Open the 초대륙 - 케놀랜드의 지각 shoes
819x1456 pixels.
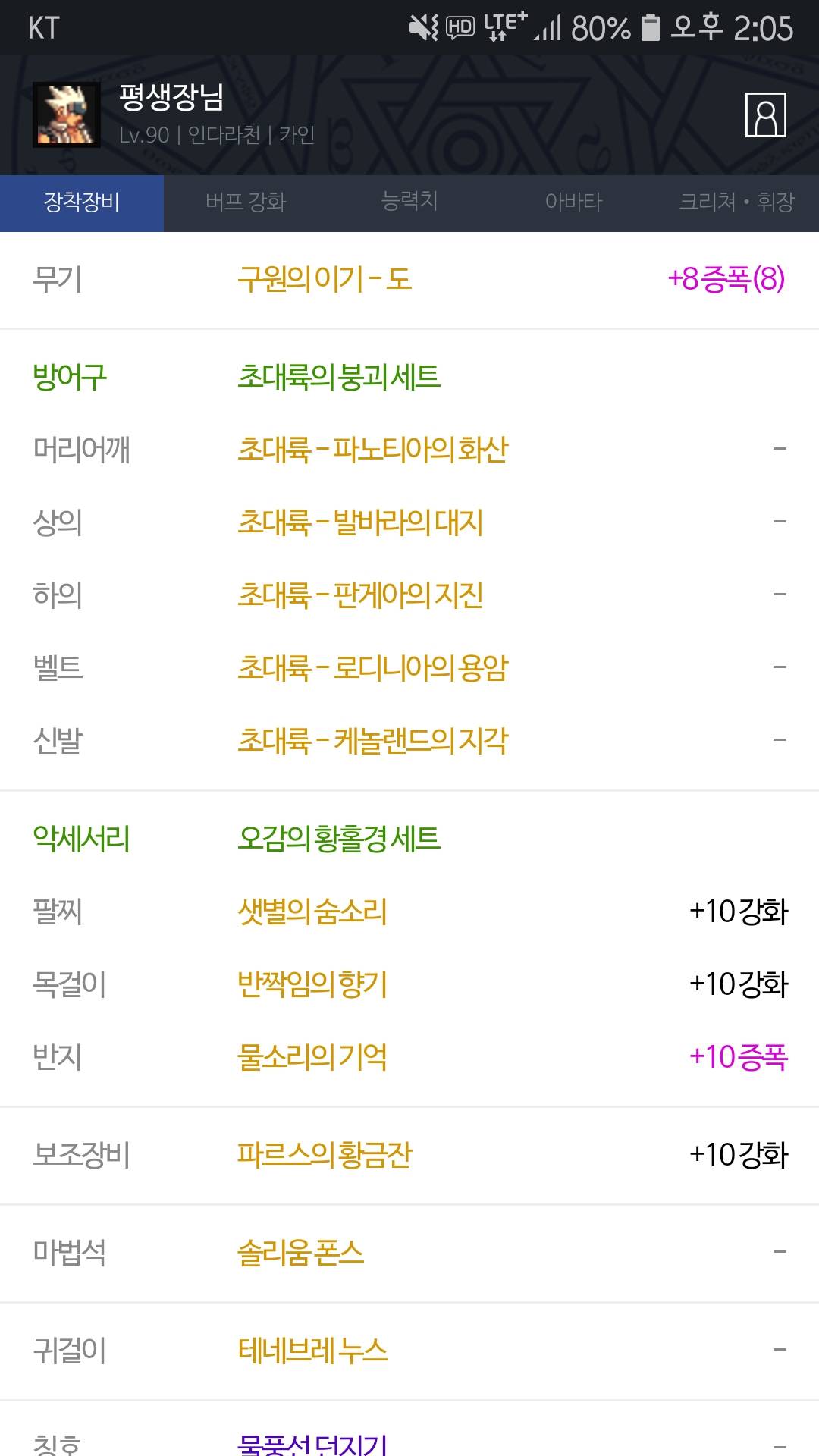pos(372,741)
